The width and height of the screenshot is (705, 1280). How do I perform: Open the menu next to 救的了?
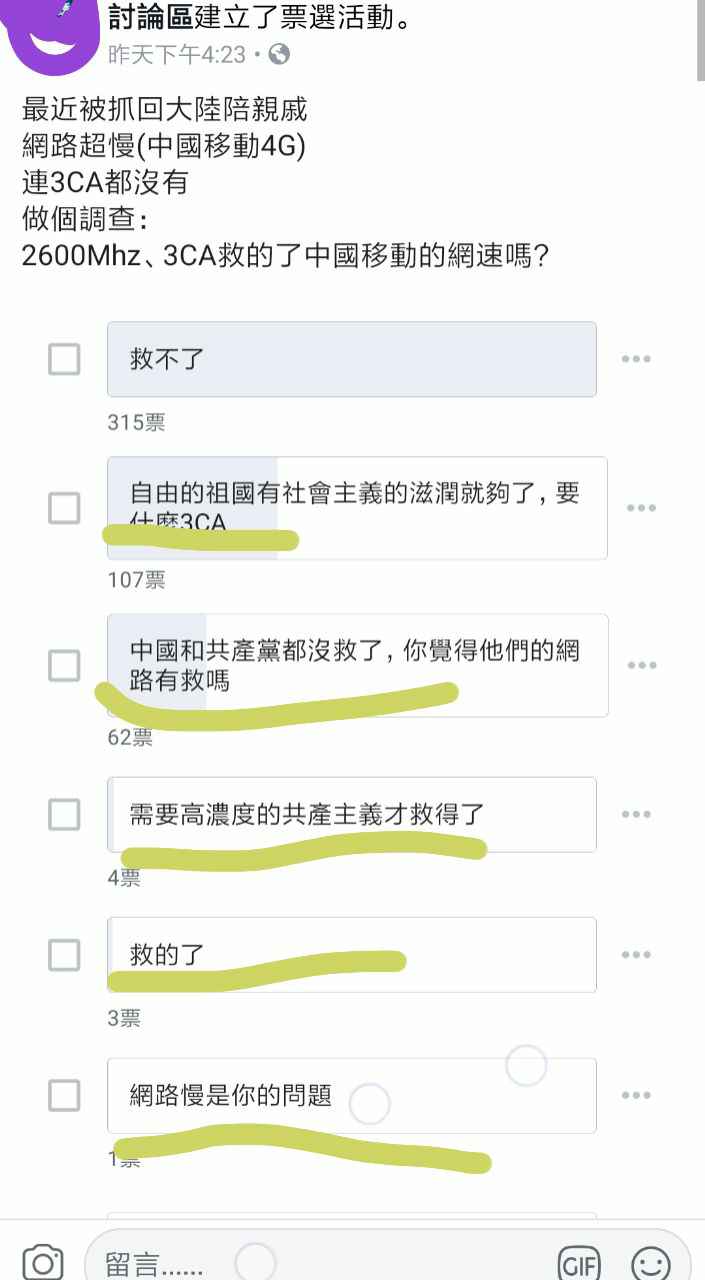click(636, 955)
